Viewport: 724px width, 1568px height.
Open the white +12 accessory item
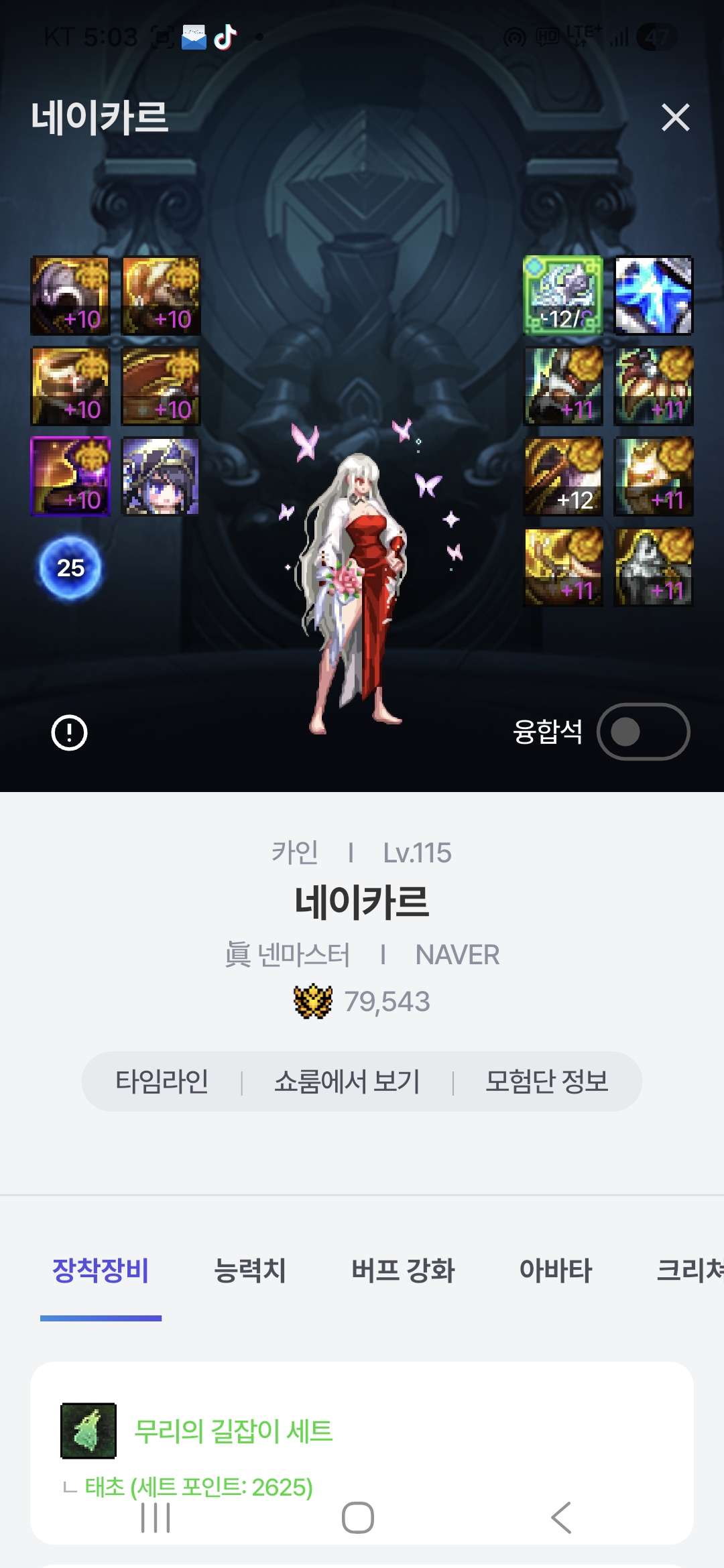coord(563,476)
